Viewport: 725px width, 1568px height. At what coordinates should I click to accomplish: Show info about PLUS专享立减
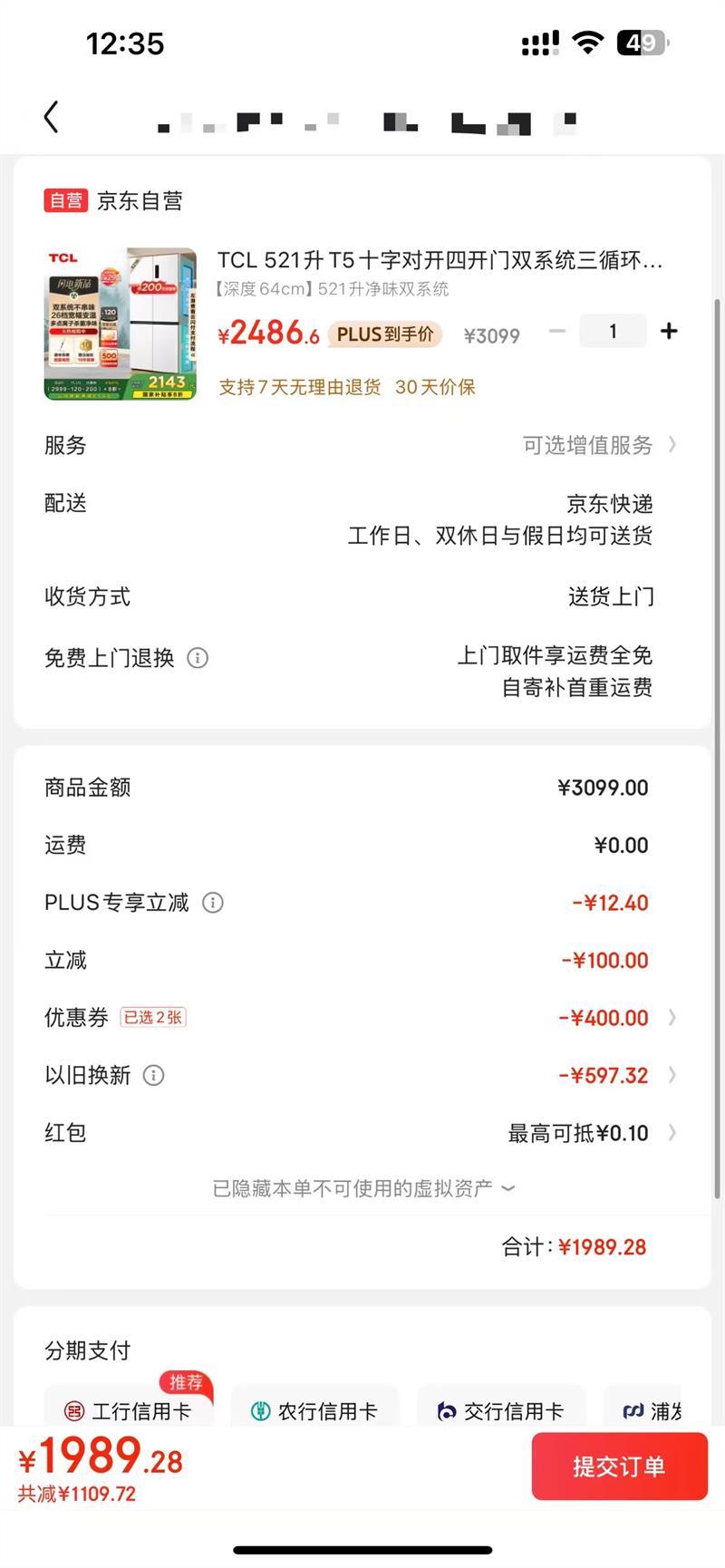click(x=213, y=903)
